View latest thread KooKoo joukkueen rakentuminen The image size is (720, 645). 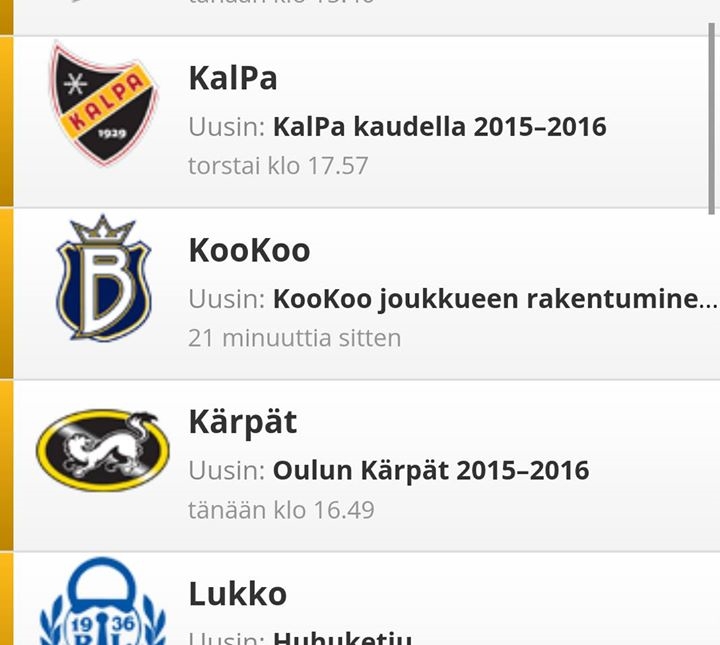click(494, 299)
